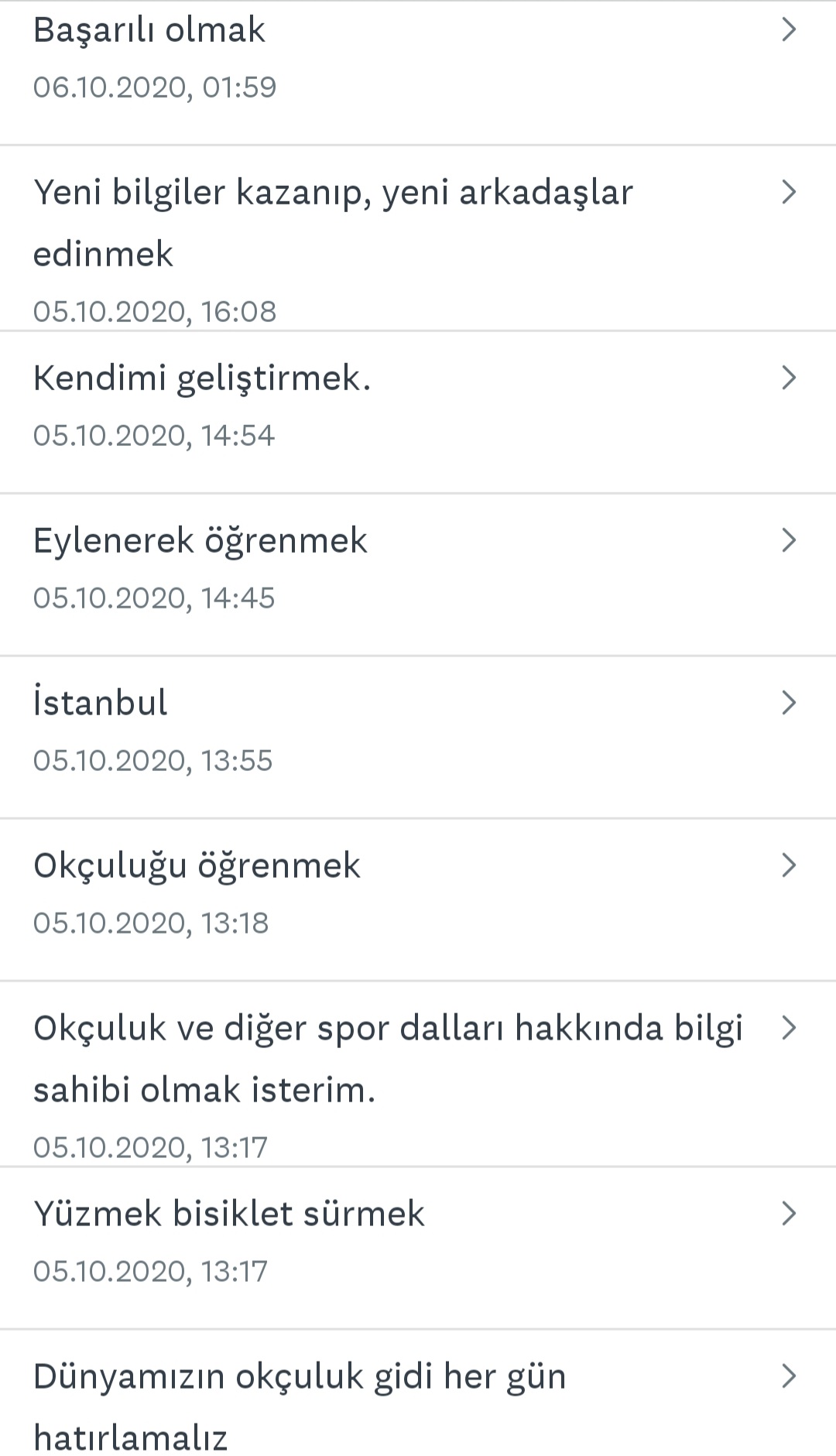This screenshot has height=1456, width=836.
Task: Click the chevron next to "Yüzmek bisiklet sürmek"
Action: click(x=790, y=1213)
